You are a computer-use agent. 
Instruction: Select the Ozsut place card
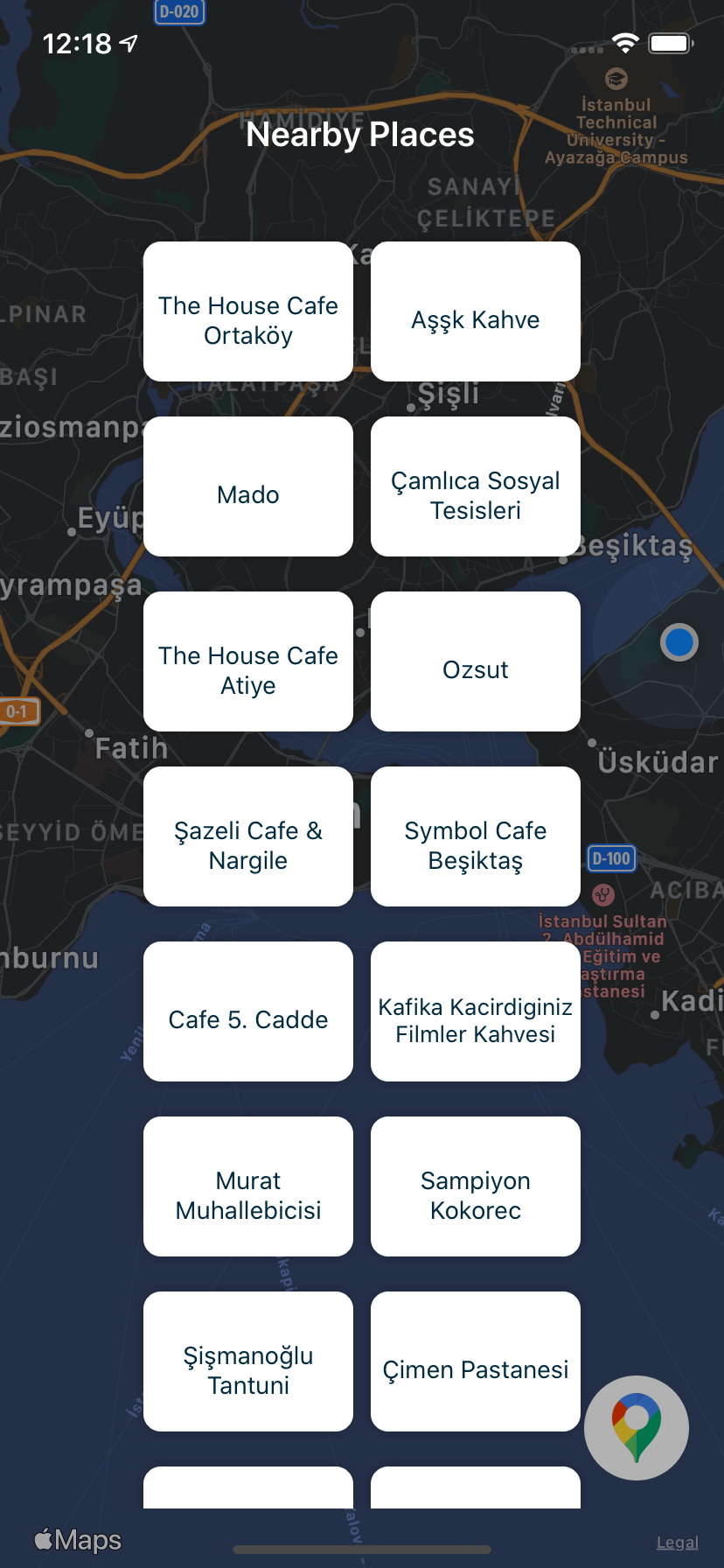(x=476, y=661)
